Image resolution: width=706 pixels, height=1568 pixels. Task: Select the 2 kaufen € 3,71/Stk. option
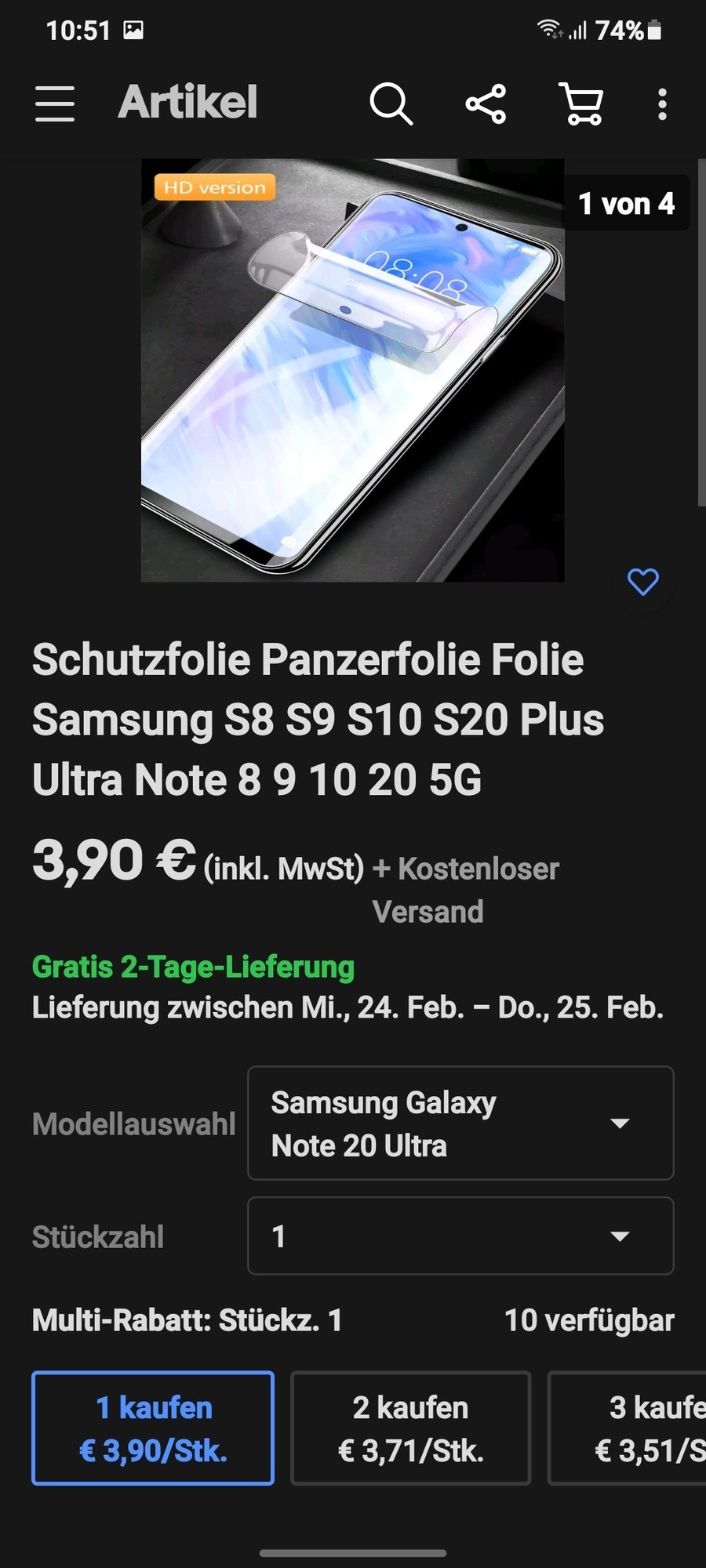click(410, 1428)
